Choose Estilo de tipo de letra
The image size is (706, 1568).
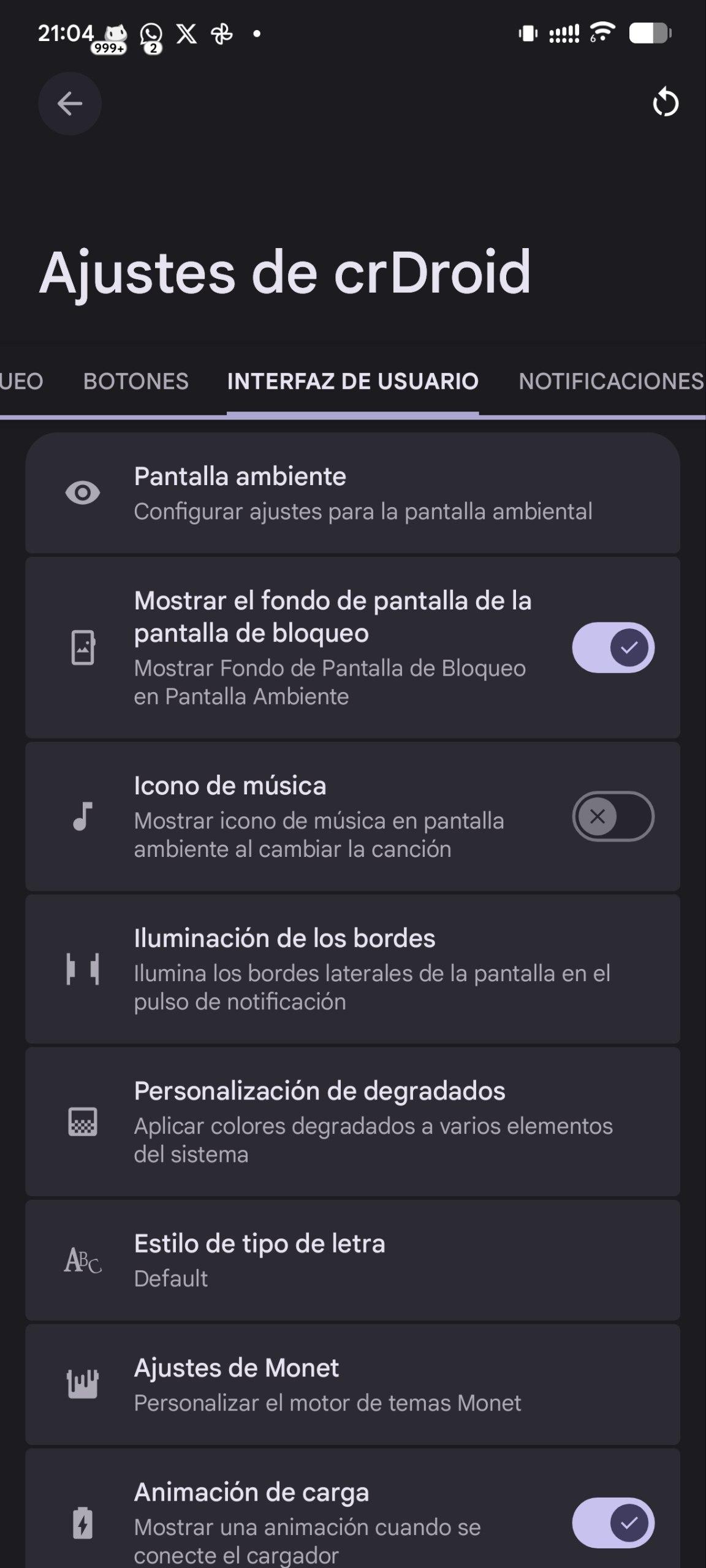pyautogui.click(x=352, y=1260)
